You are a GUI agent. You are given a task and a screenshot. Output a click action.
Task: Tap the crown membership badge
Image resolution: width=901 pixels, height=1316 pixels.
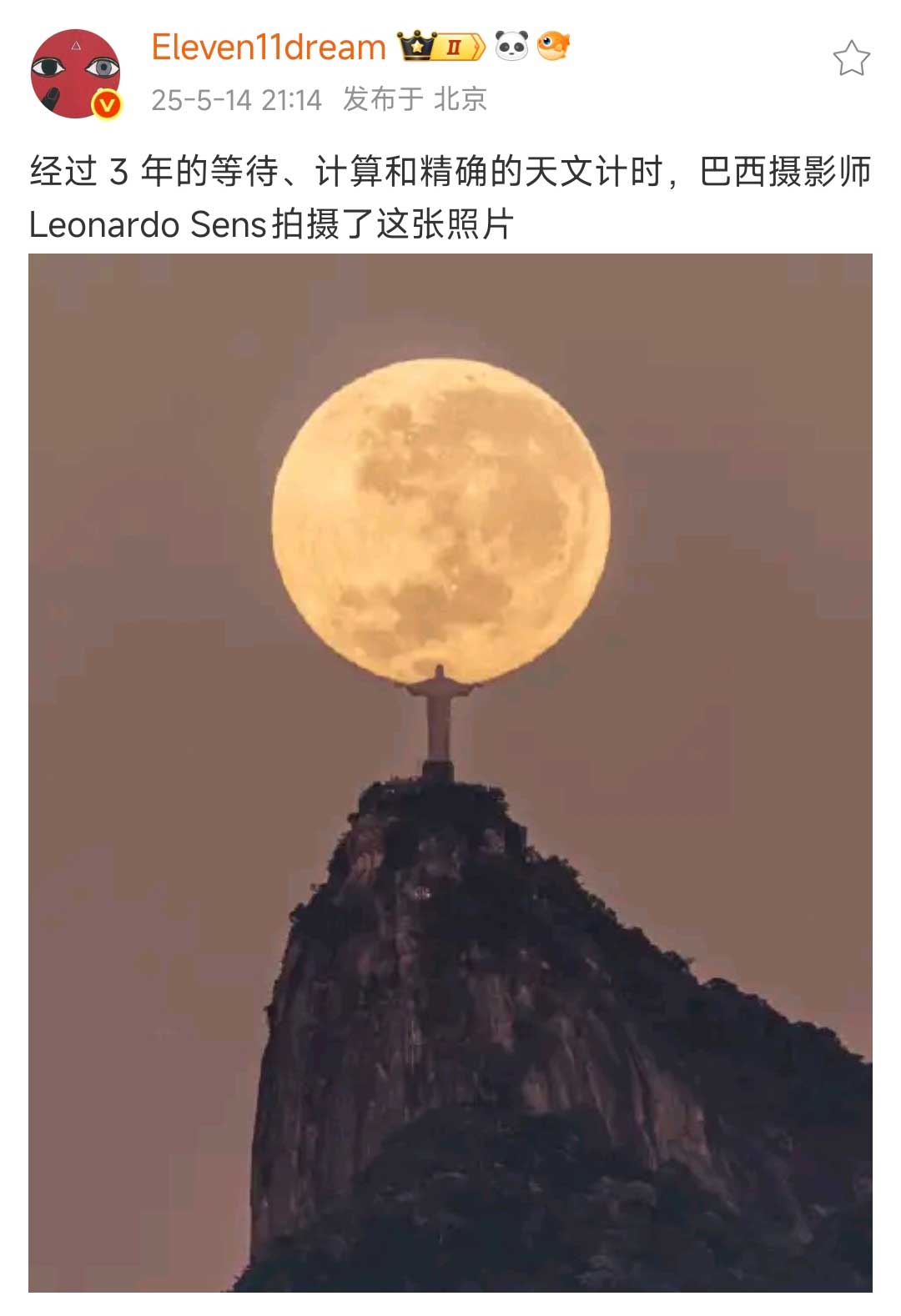pos(440,46)
